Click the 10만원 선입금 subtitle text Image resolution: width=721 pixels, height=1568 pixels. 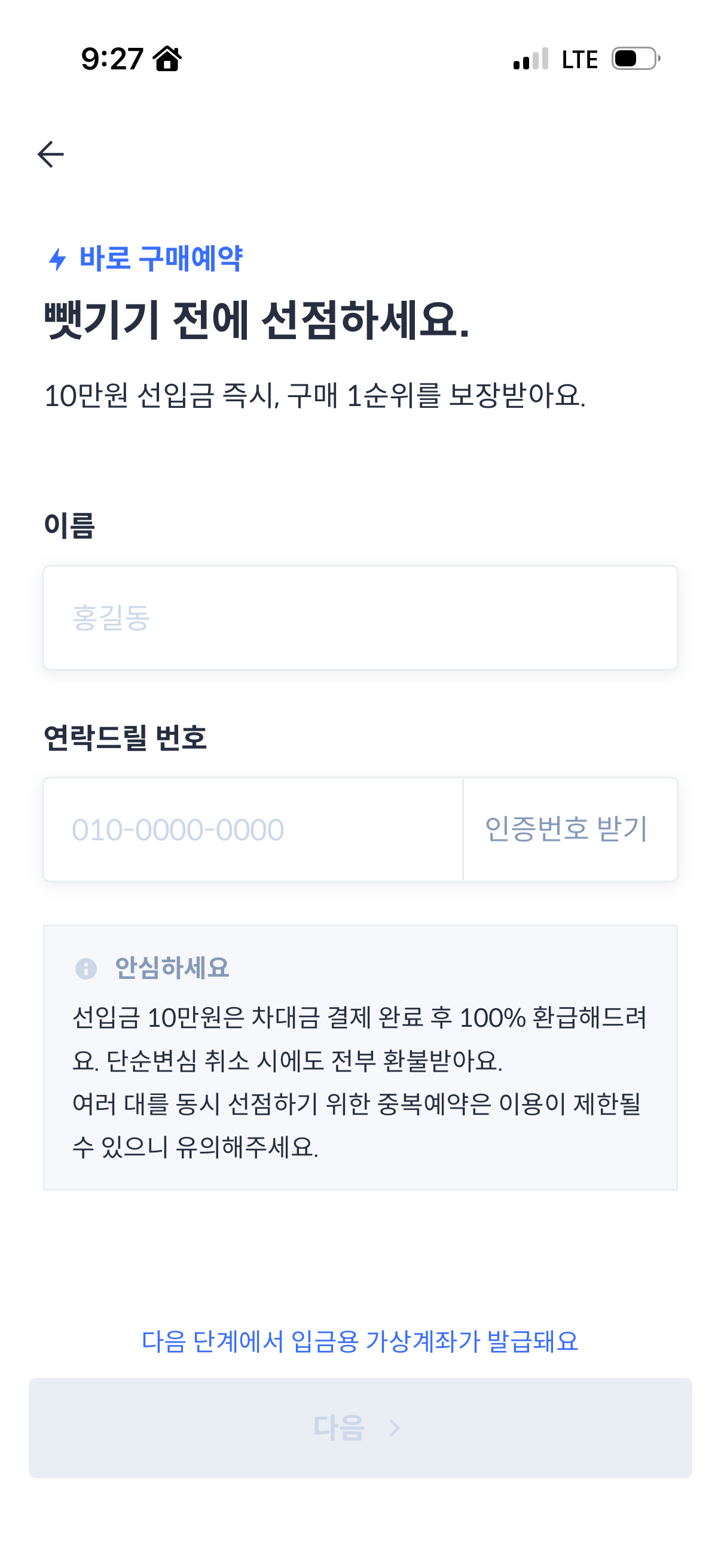tap(315, 396)
